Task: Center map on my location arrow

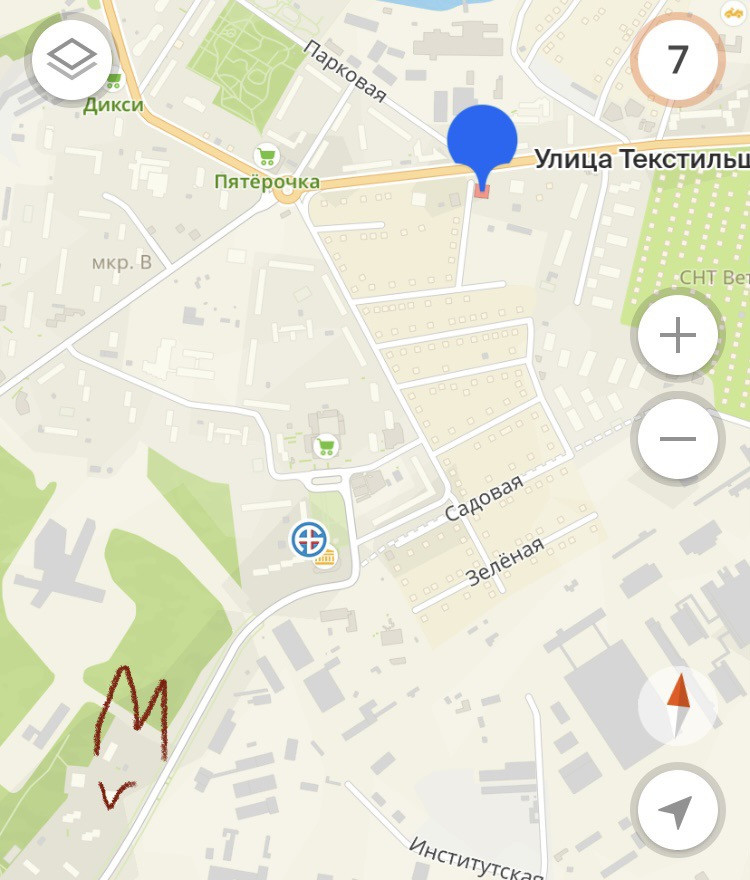Action: tap(678, 810)
